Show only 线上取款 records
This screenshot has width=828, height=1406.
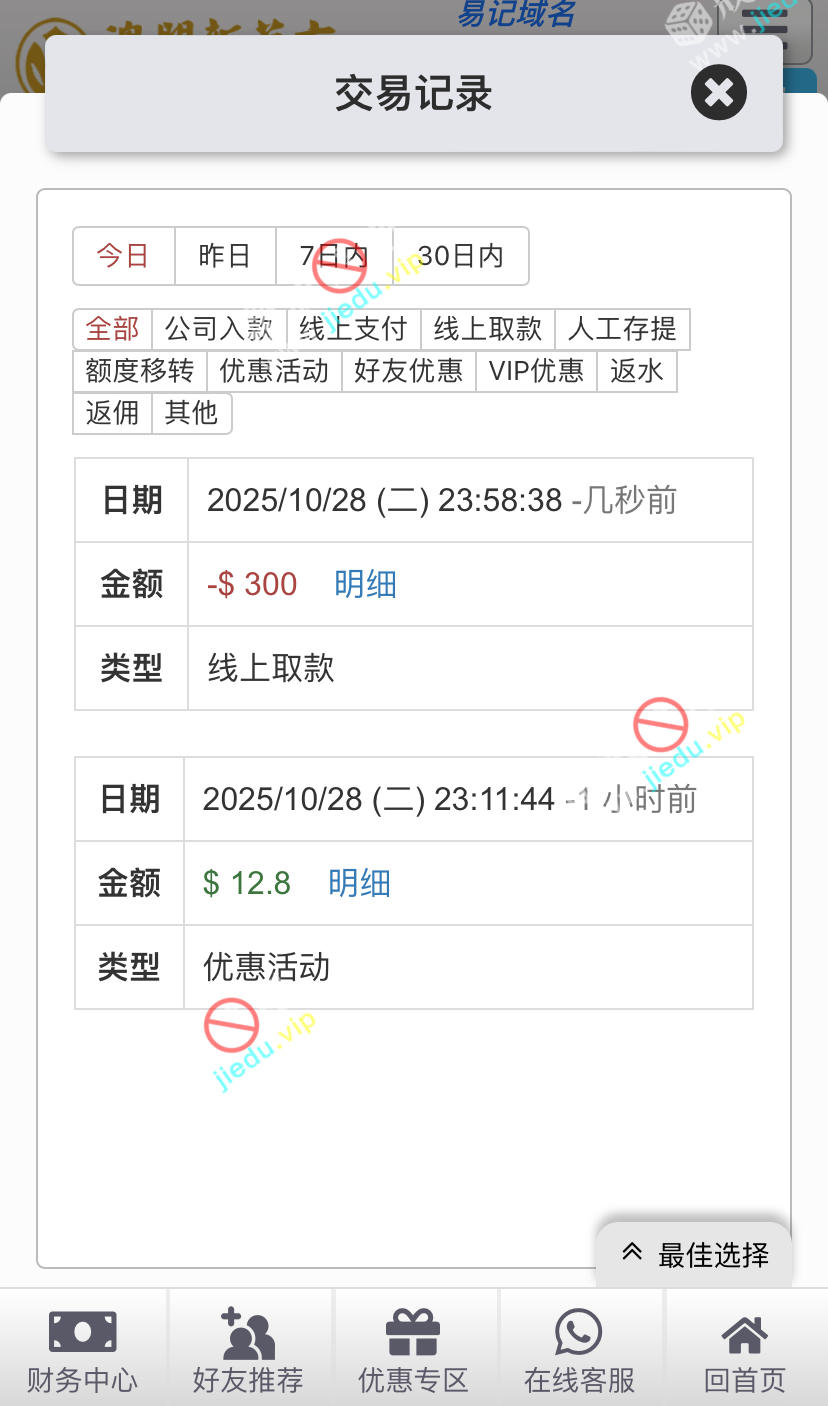(x=488, y=329)
